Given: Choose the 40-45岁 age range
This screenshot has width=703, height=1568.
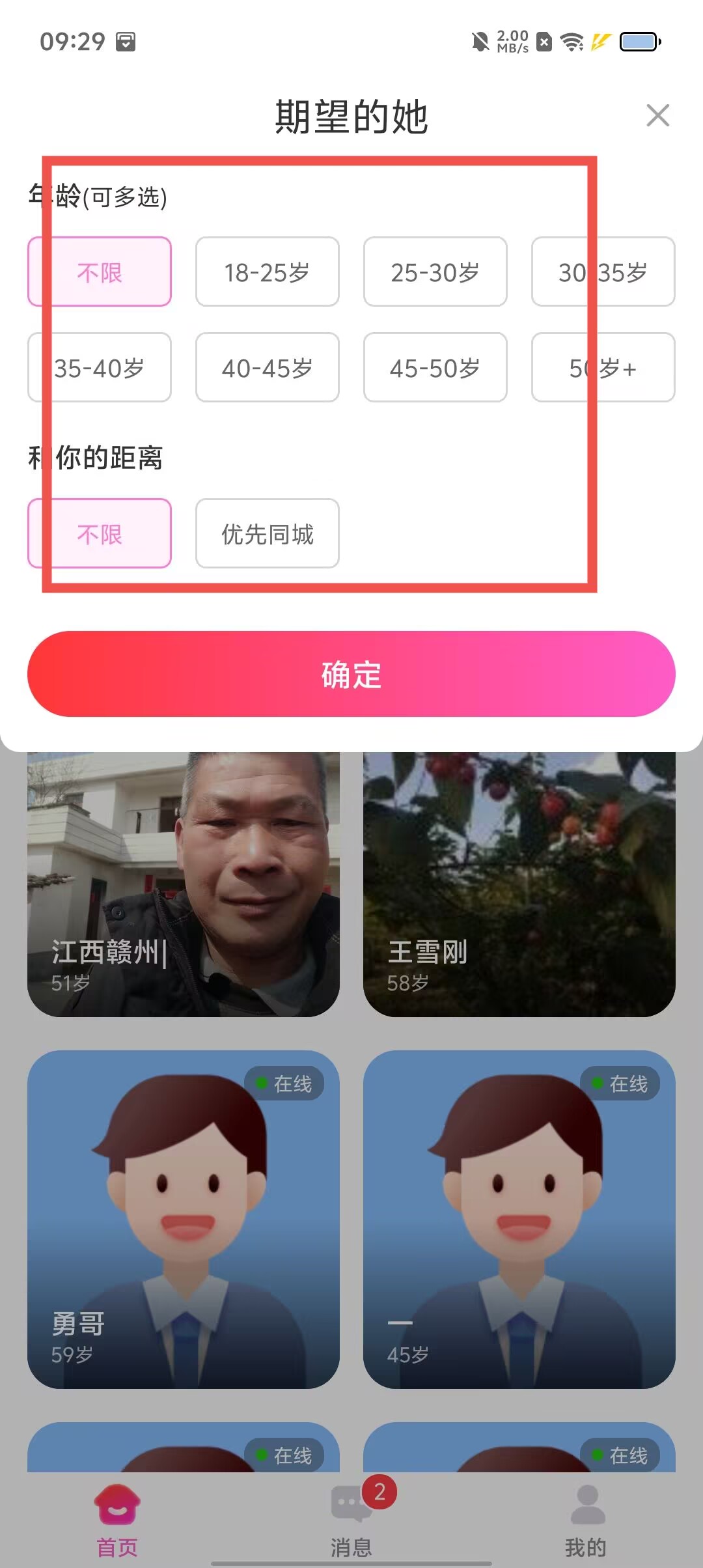Looking at the screenshot, I should [x=267, y=368].
